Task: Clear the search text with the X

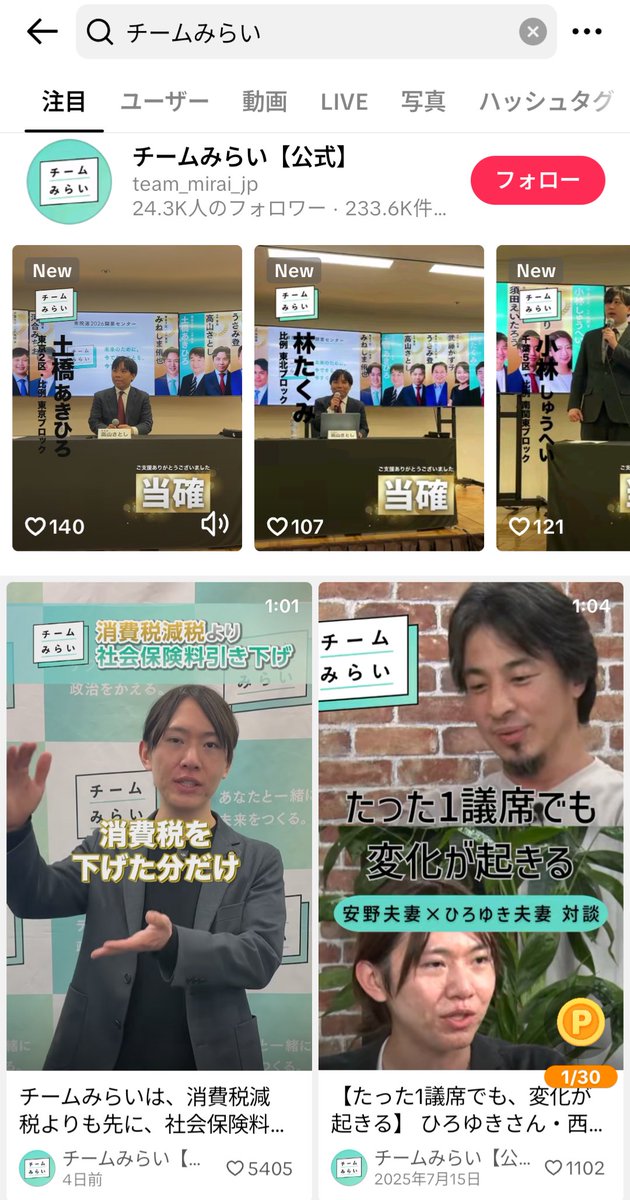Action: tap(533, 32)
